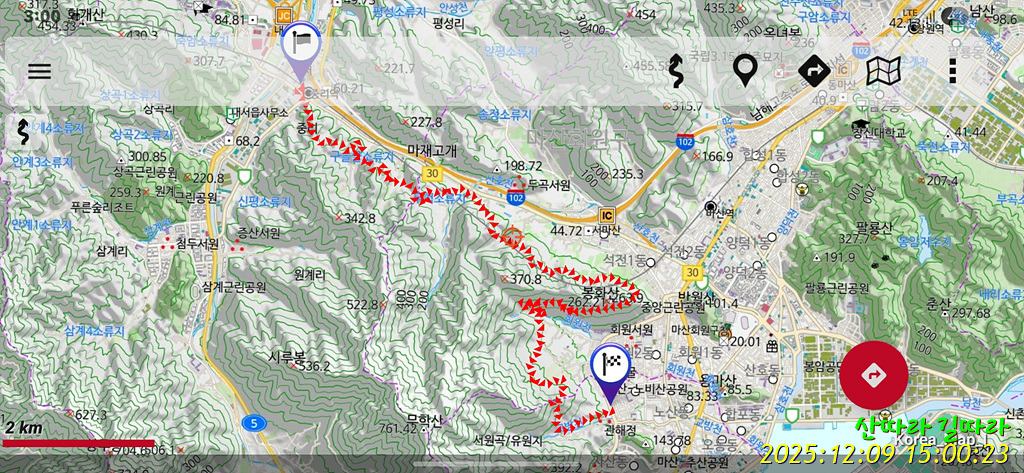1024x473 pixels.
Task: Open the track route icon in toolbar
Action: point(677,71)
